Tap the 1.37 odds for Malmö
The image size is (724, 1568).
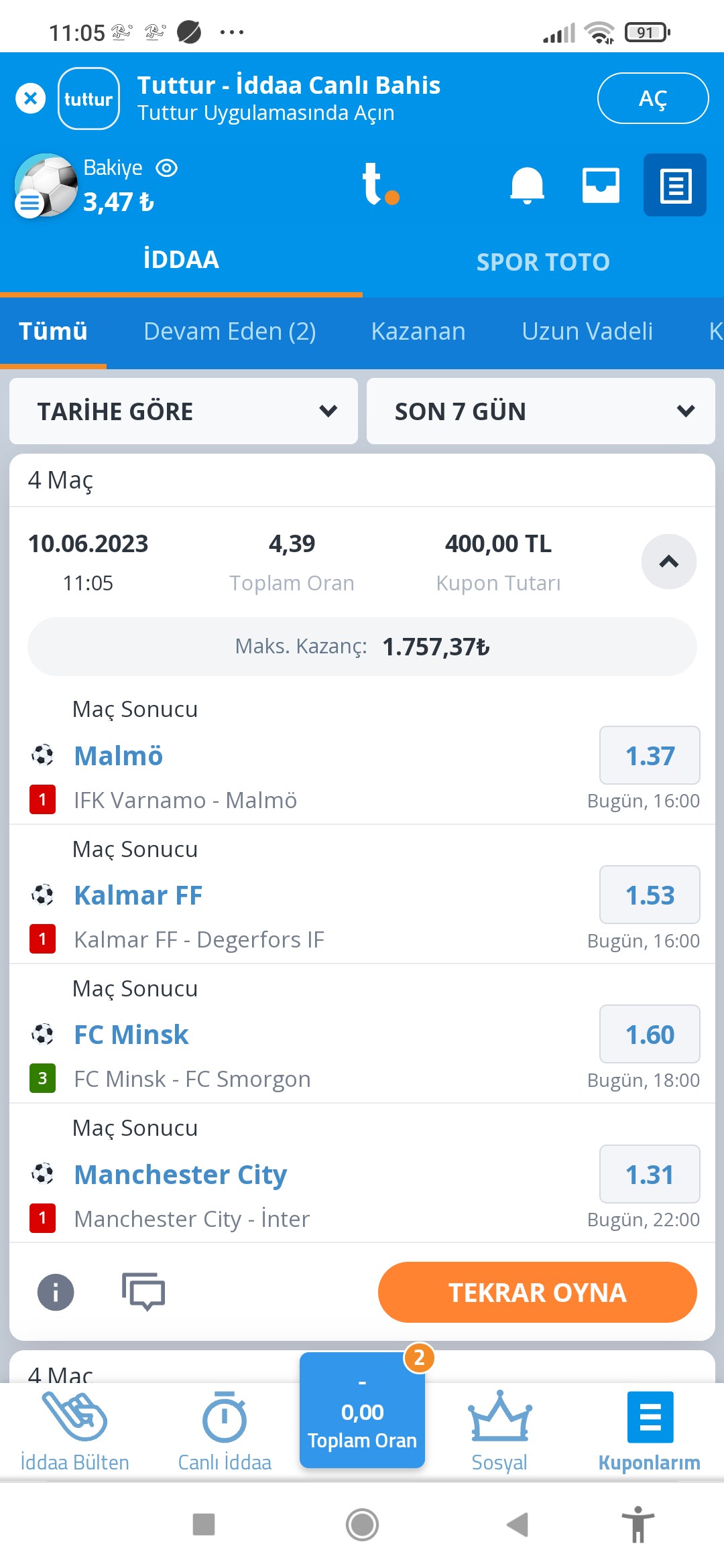click(650, 755)
